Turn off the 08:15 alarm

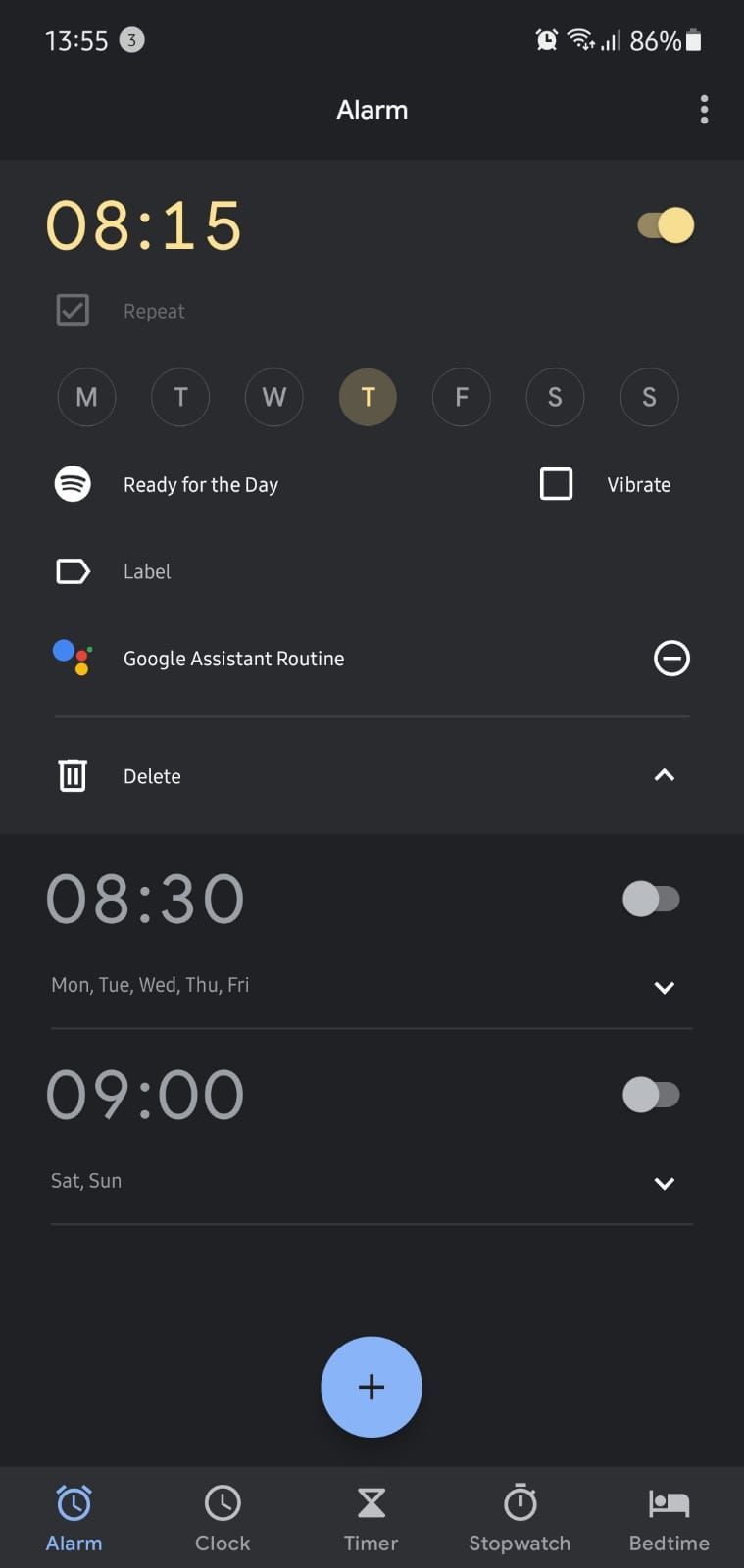(x=666, y=225)
